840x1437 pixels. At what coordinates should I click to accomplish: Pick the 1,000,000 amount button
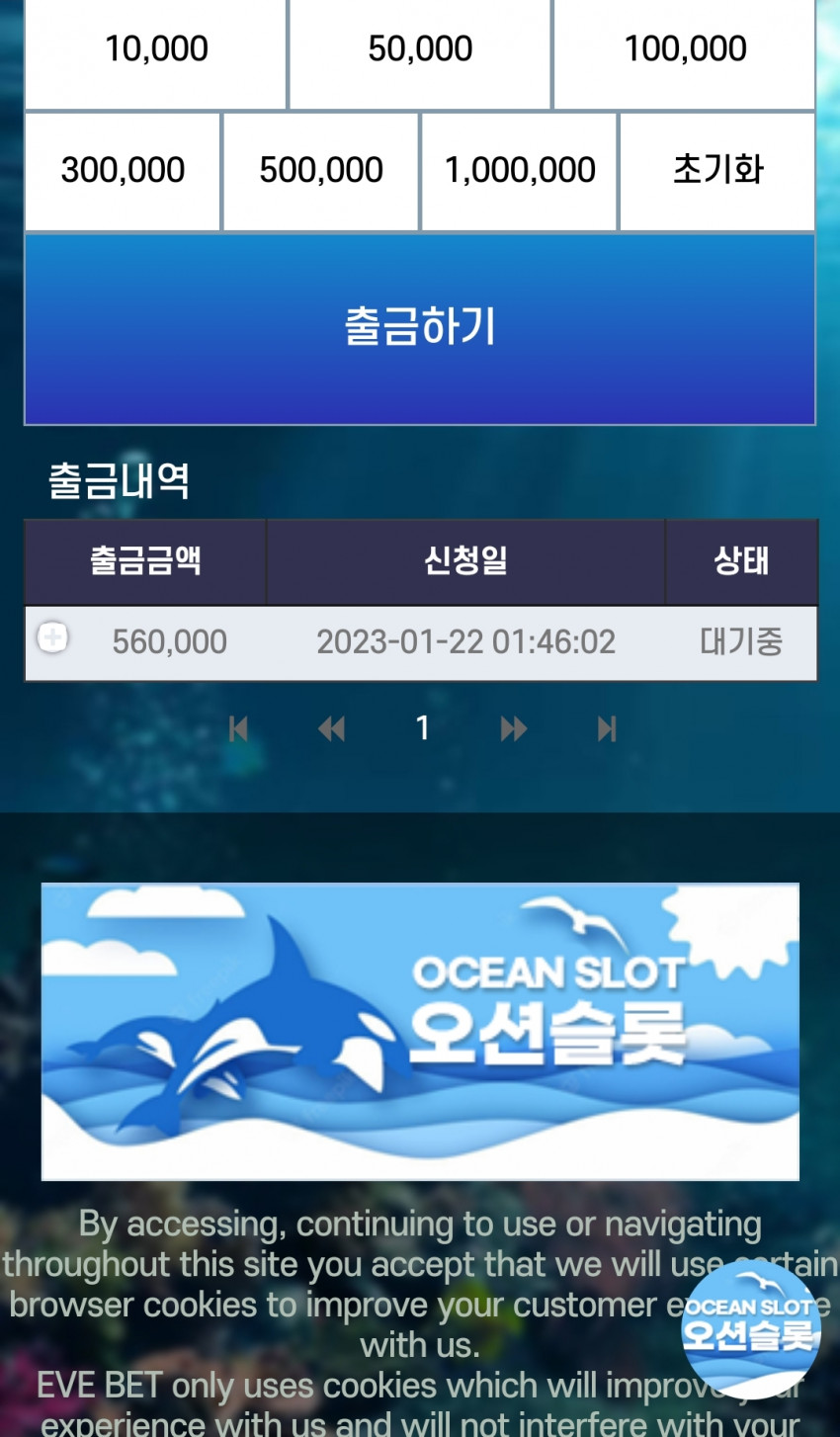(x=520, y=170)
